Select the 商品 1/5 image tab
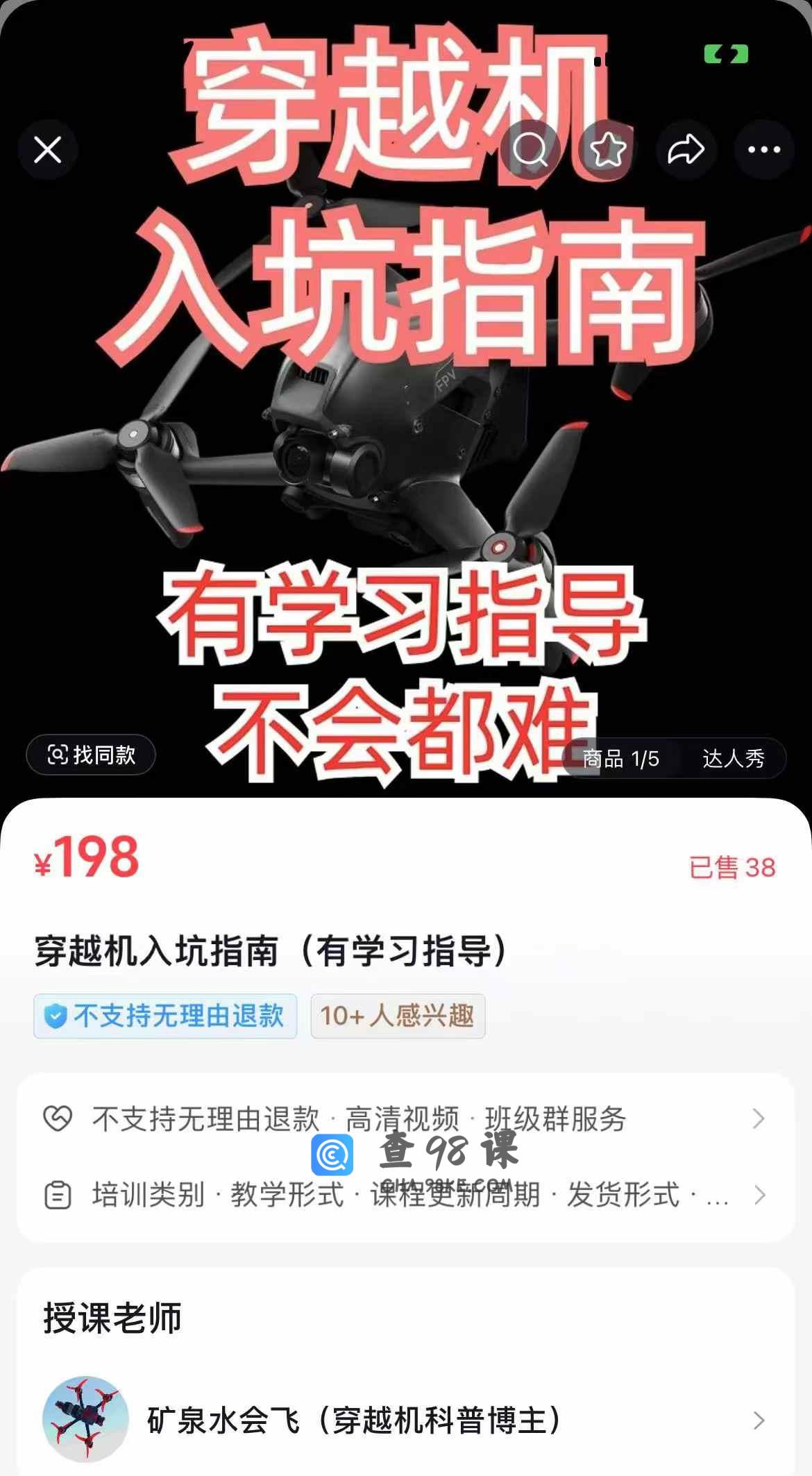 tap(620, 758)
